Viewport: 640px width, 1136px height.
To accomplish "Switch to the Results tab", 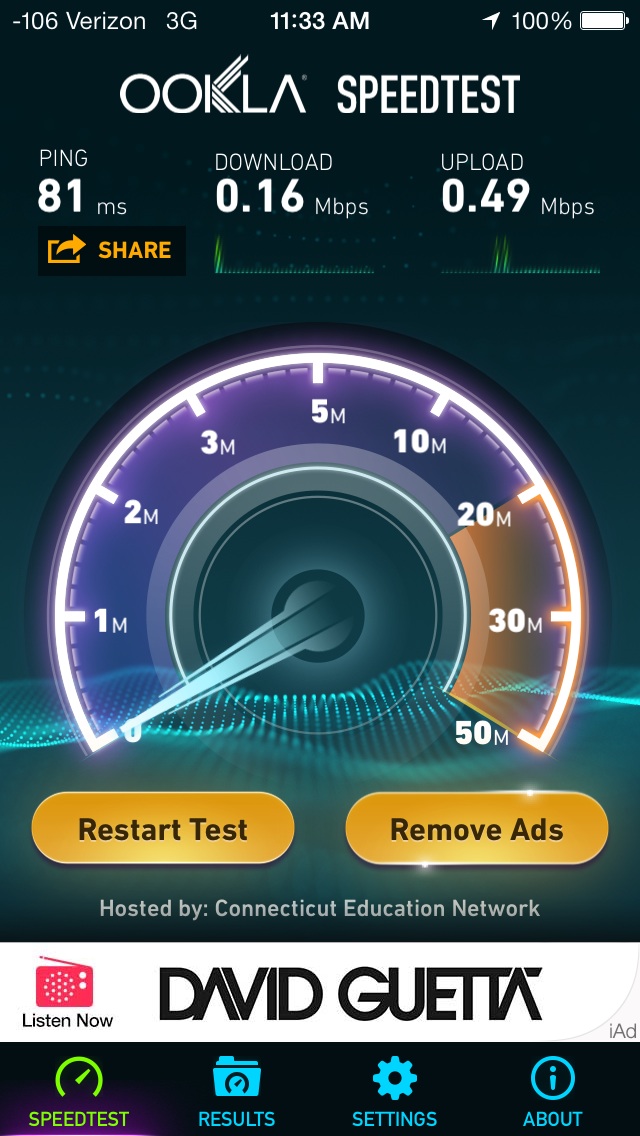I will [236, 1091].
